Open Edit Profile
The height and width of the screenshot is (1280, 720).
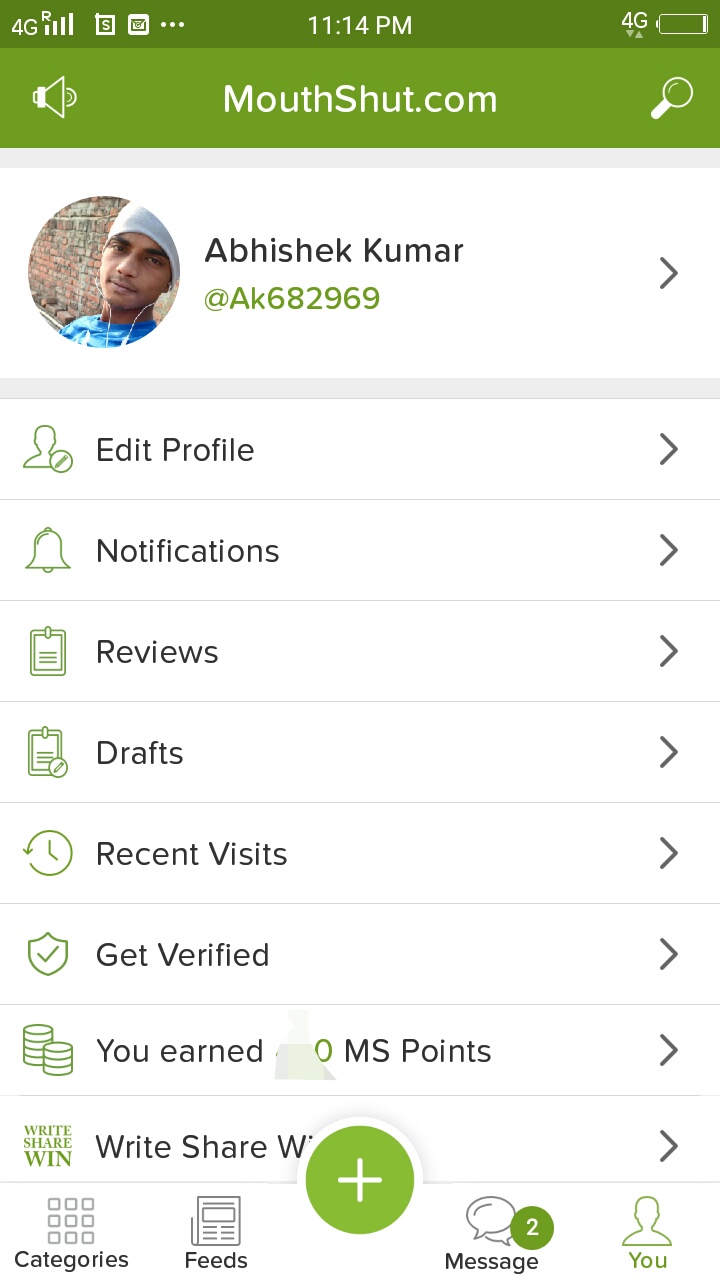(x=360, y=450)
